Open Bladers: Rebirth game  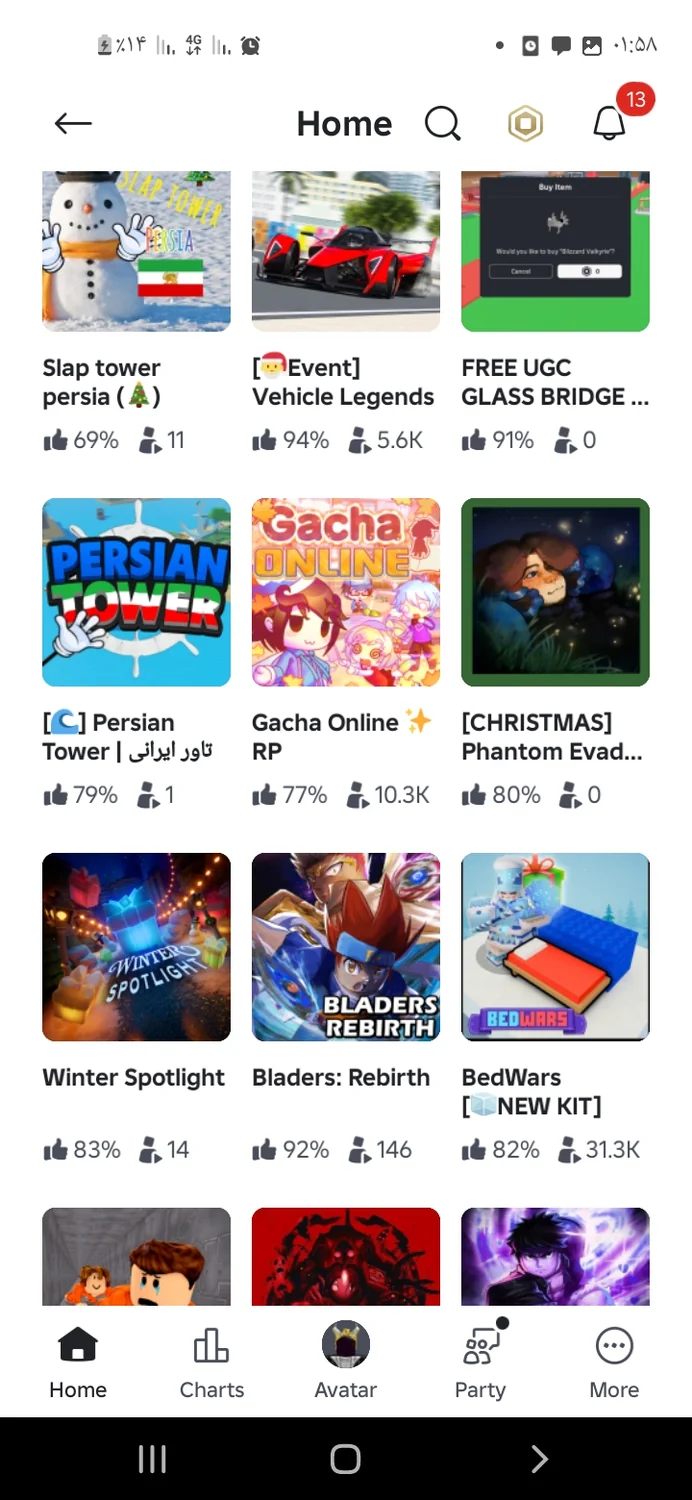345,946
